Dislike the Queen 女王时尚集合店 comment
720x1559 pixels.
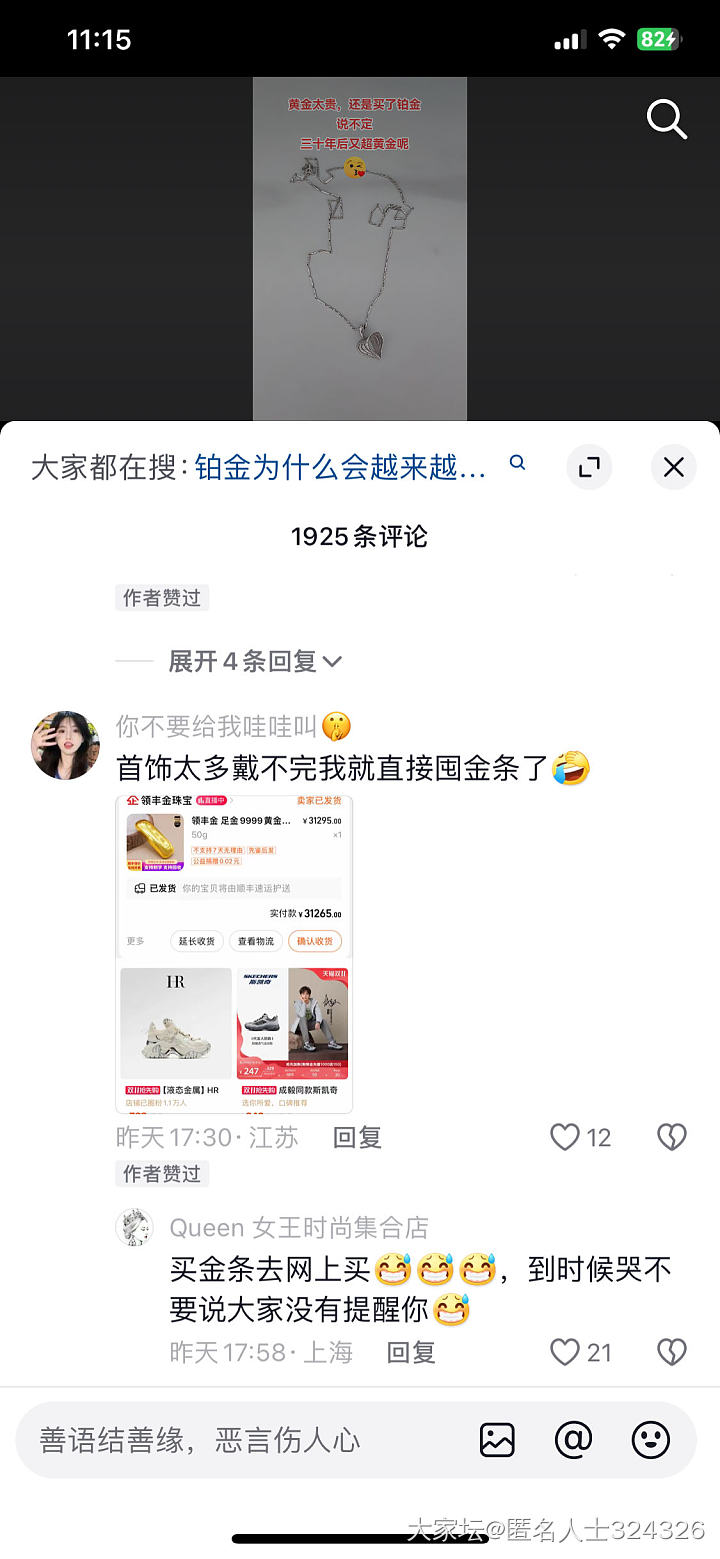[671, 1352]
